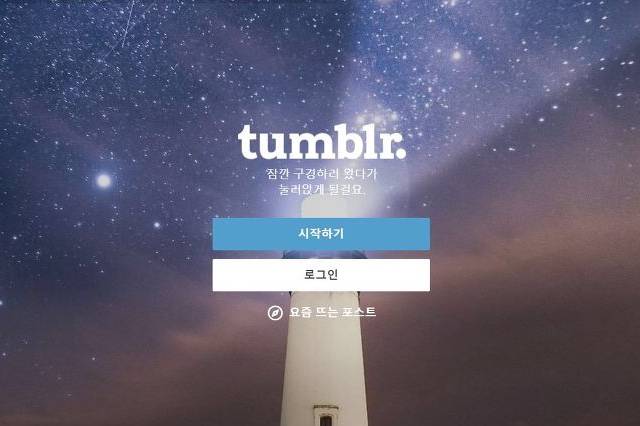Open the 로그인 login button
This screenshot has height=426, width=640.
[x=321, y=275]
